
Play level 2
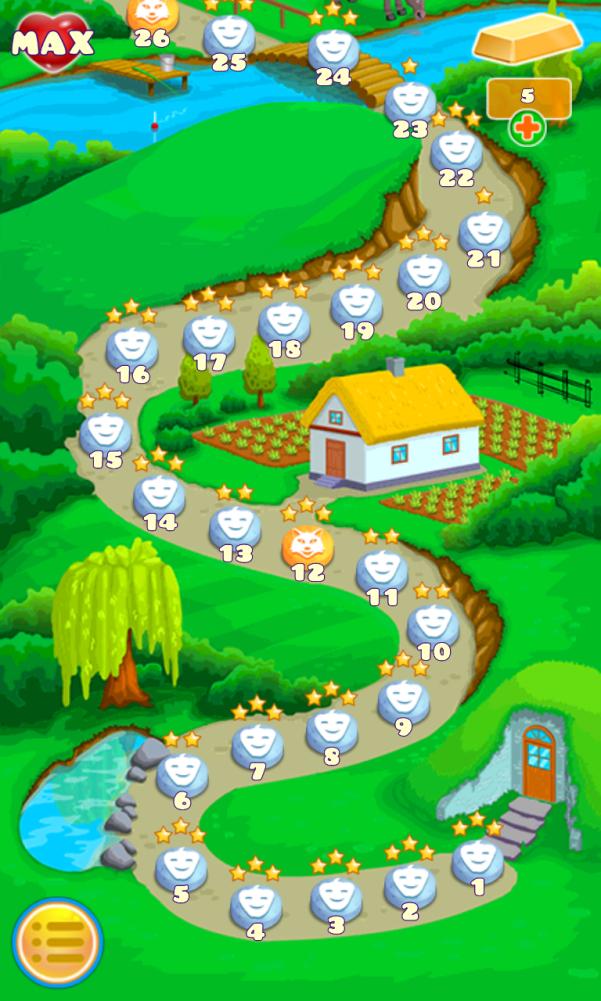409,884
